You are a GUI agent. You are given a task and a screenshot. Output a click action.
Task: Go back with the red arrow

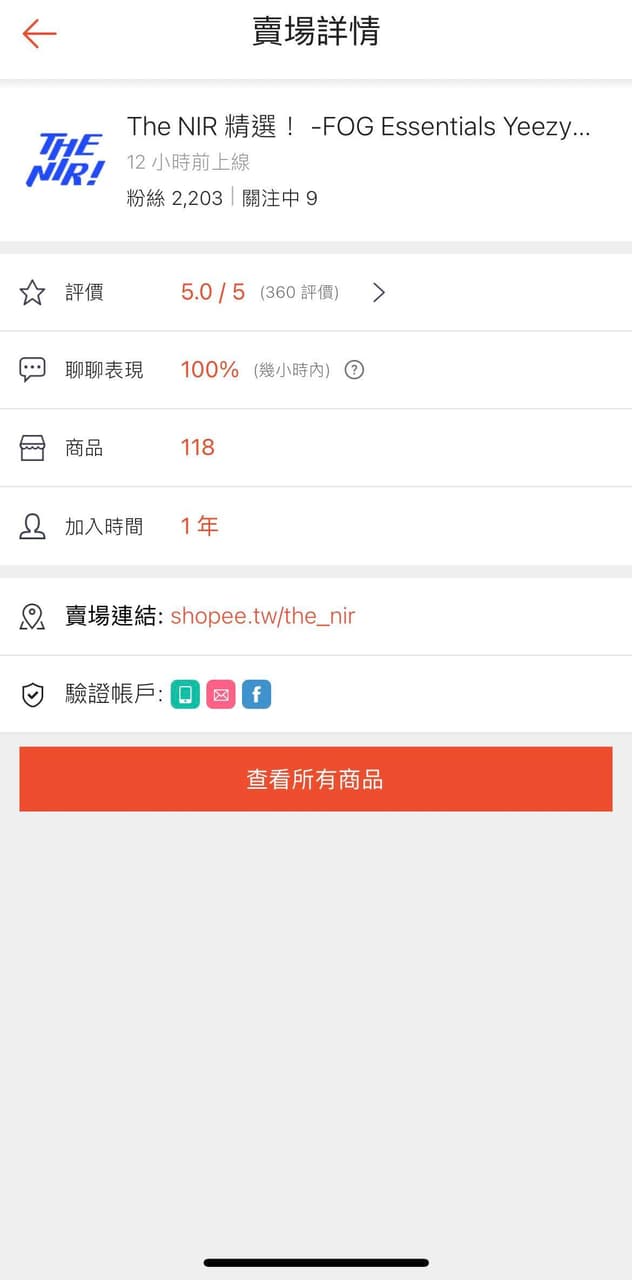coord(40,33)
